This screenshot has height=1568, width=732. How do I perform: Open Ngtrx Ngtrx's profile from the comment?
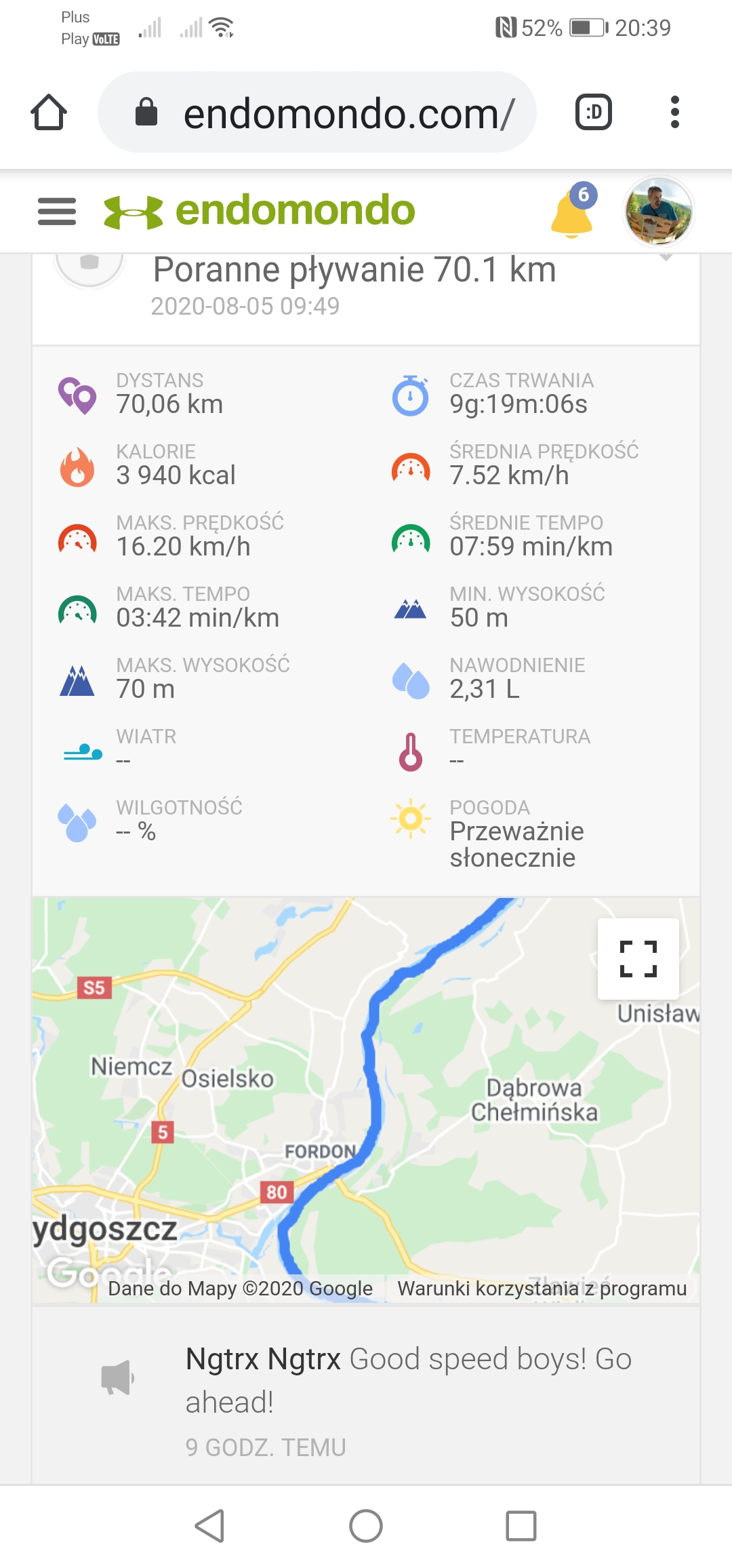(262, 1359)
